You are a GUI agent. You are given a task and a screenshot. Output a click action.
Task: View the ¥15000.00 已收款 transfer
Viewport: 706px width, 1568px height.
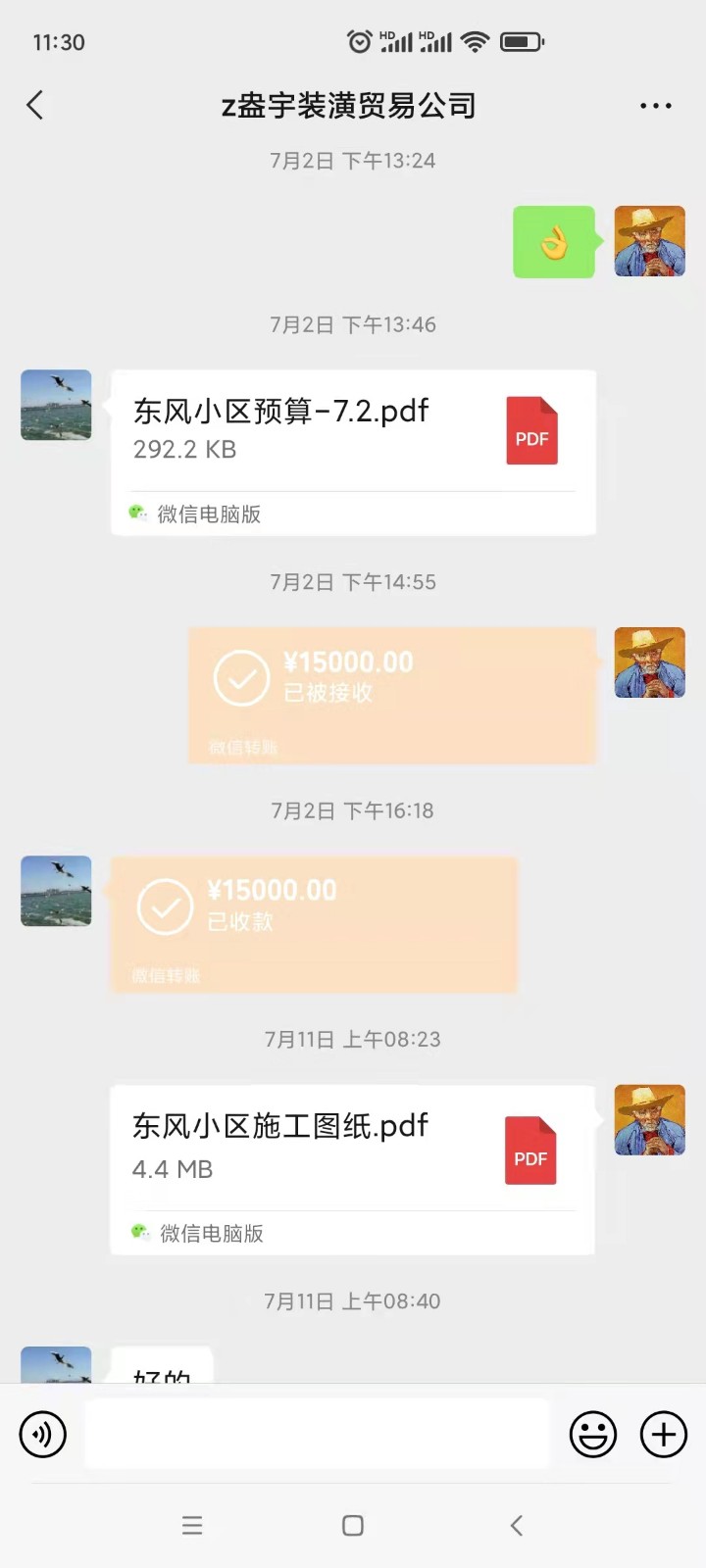[314, 923]
